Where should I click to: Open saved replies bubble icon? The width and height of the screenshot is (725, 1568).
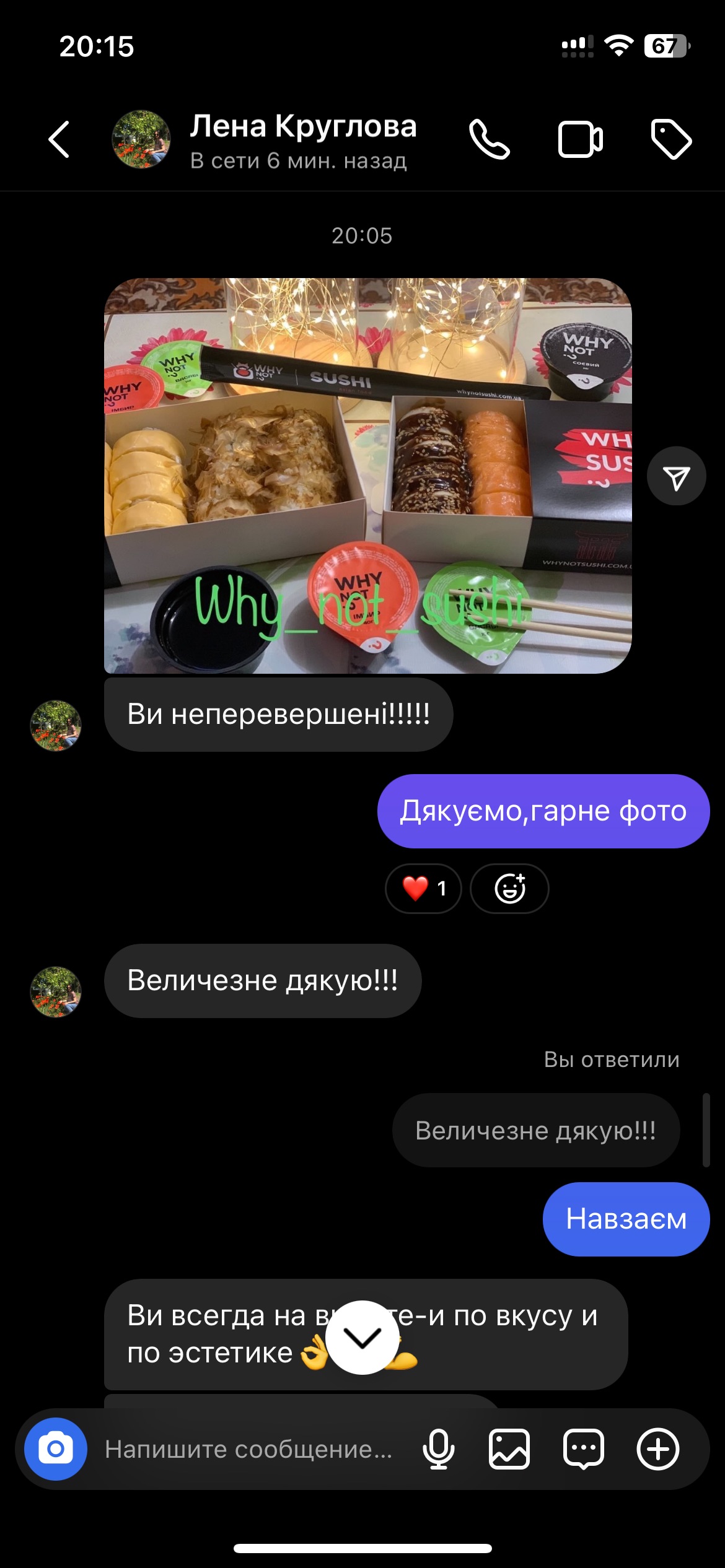tap(583, 1449)
